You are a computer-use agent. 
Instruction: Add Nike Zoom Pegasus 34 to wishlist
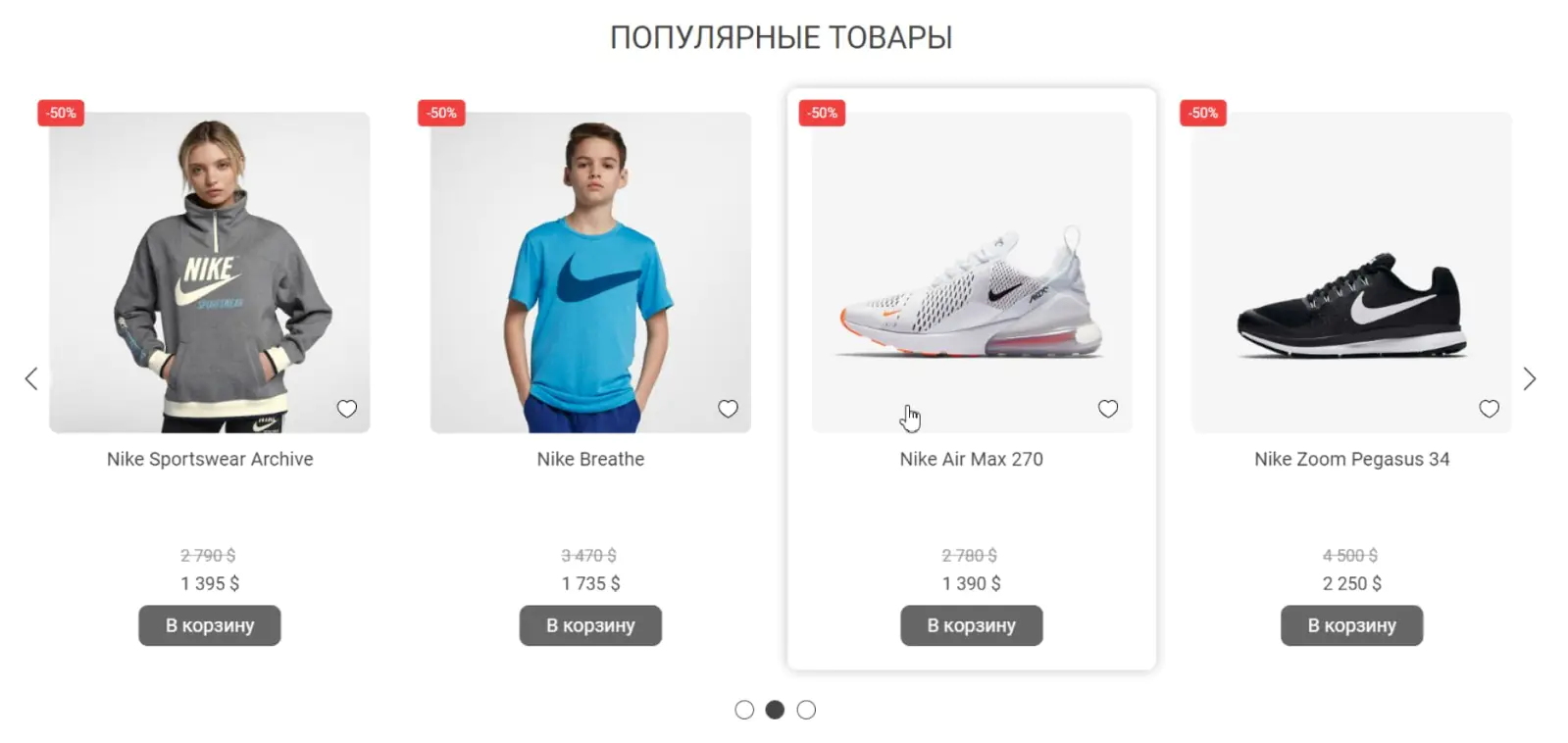coord(1489,409)
